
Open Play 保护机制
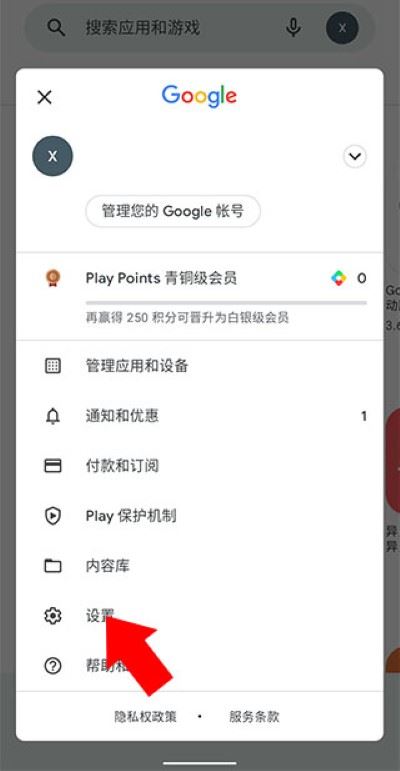200,516
